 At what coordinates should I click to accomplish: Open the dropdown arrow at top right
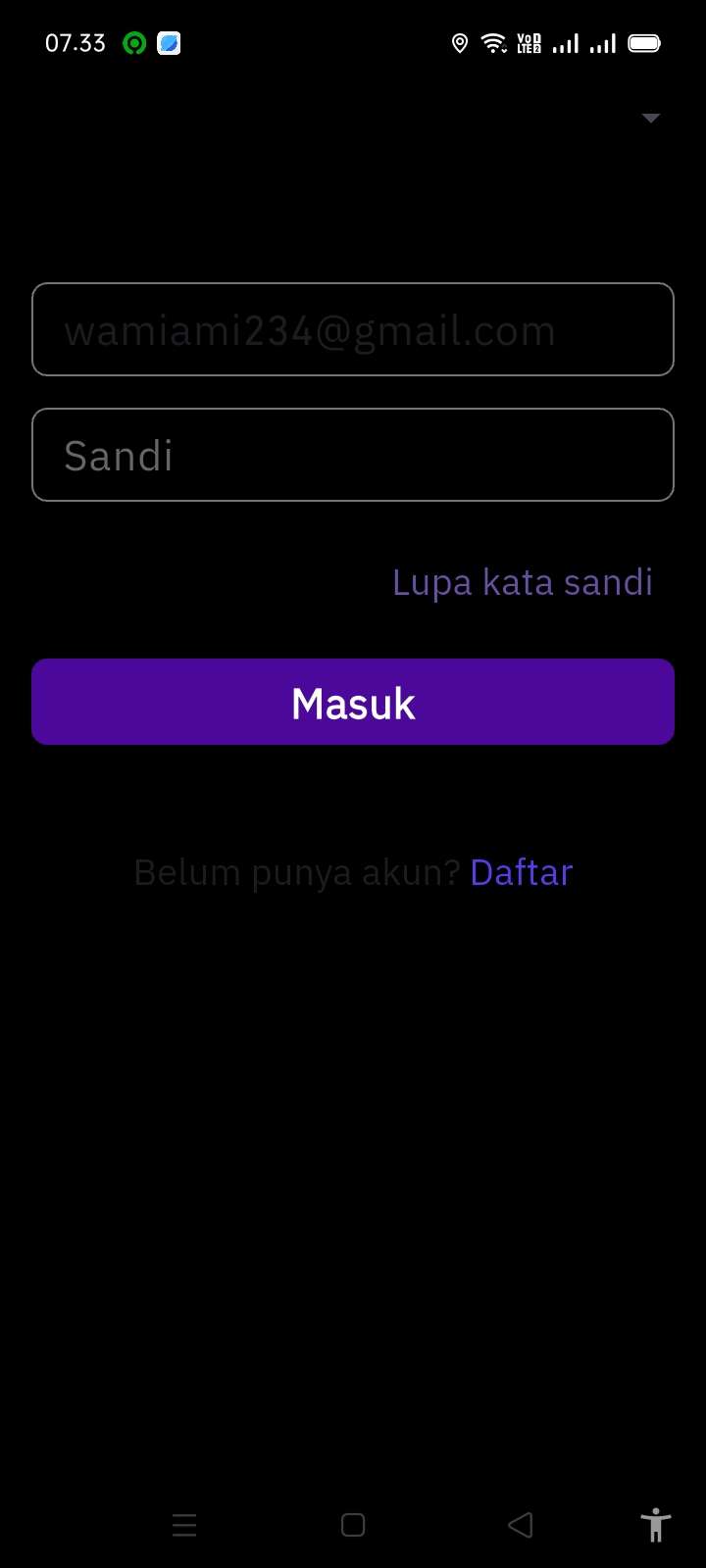point(650,119)
